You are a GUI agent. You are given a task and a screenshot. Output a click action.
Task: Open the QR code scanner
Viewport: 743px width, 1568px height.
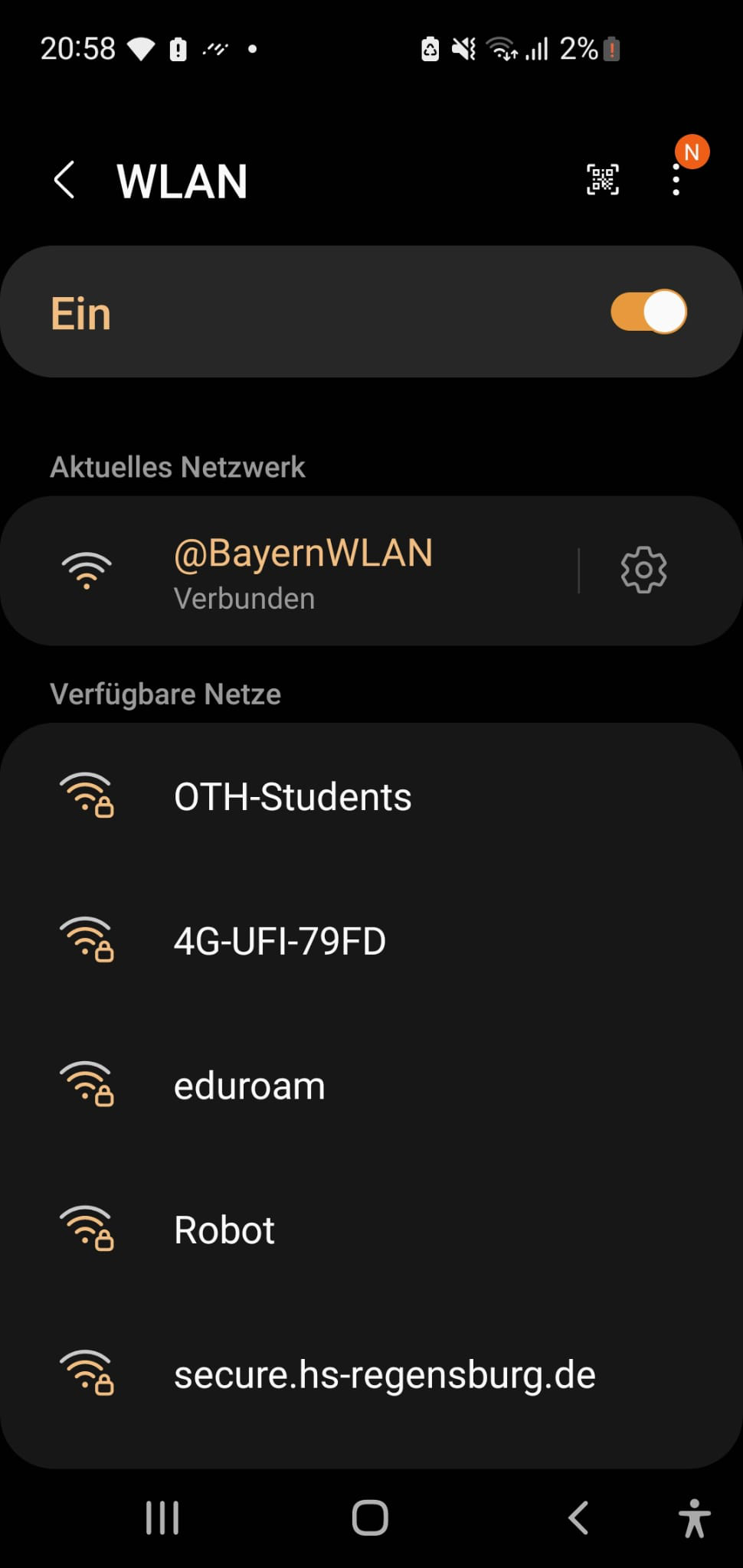pyautogui.click(x=602, y=180)
